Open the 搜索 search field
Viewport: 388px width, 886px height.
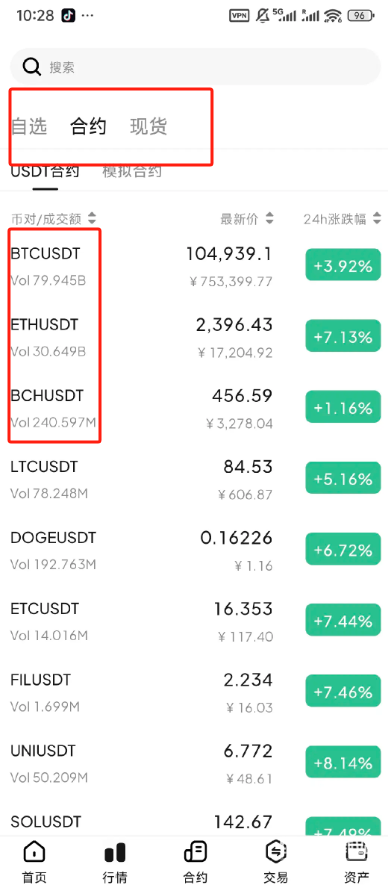coord(195,67)
